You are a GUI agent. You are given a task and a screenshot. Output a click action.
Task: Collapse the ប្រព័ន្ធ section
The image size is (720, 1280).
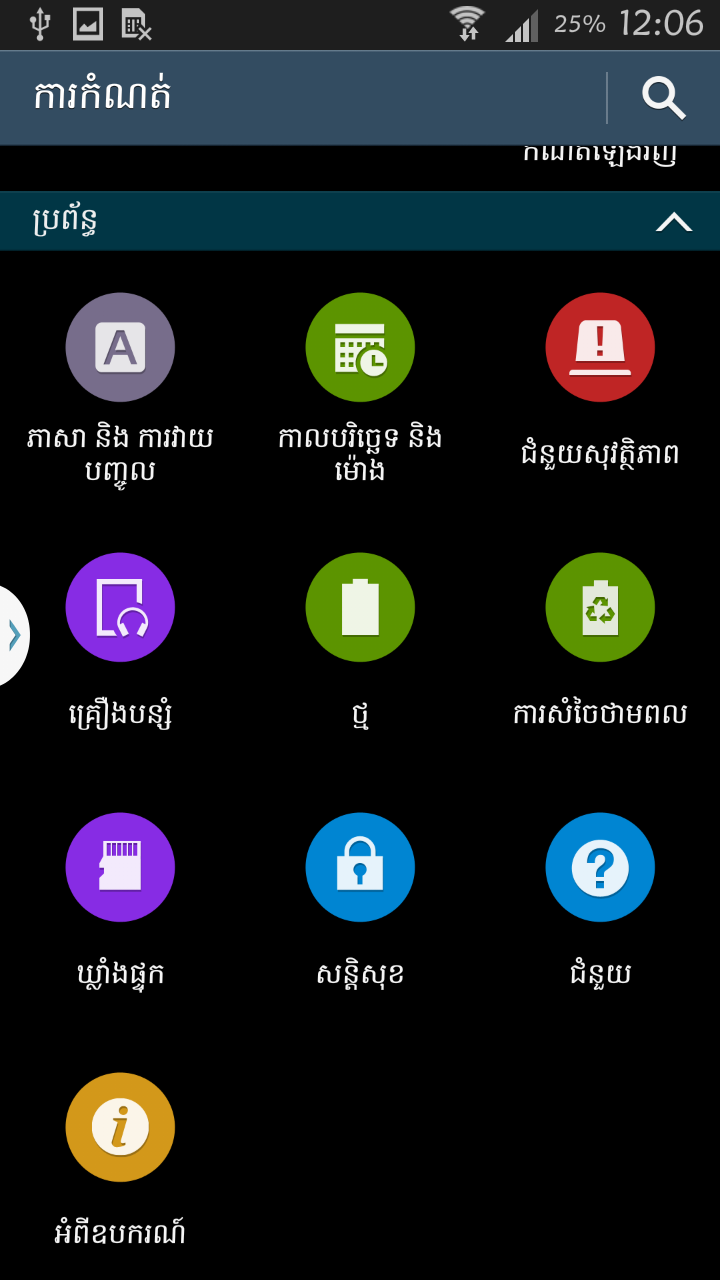coord(673,222)
